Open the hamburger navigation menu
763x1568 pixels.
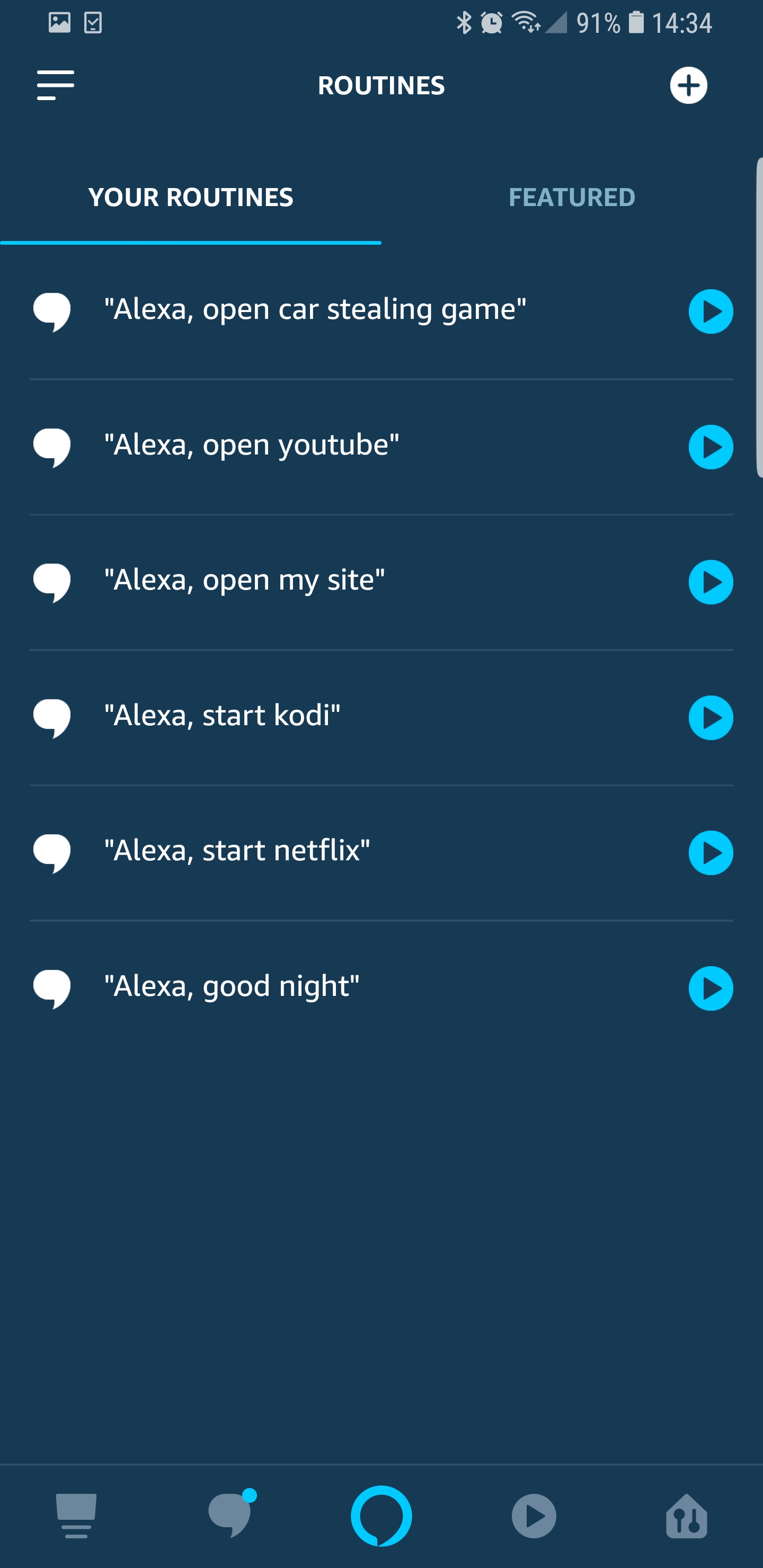(x=56, y=85)
